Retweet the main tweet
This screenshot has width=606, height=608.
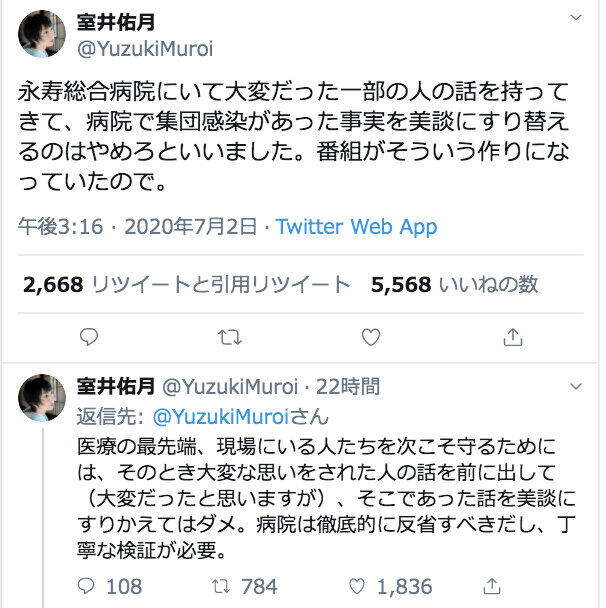pyautogui.click(x=230, y=337)
